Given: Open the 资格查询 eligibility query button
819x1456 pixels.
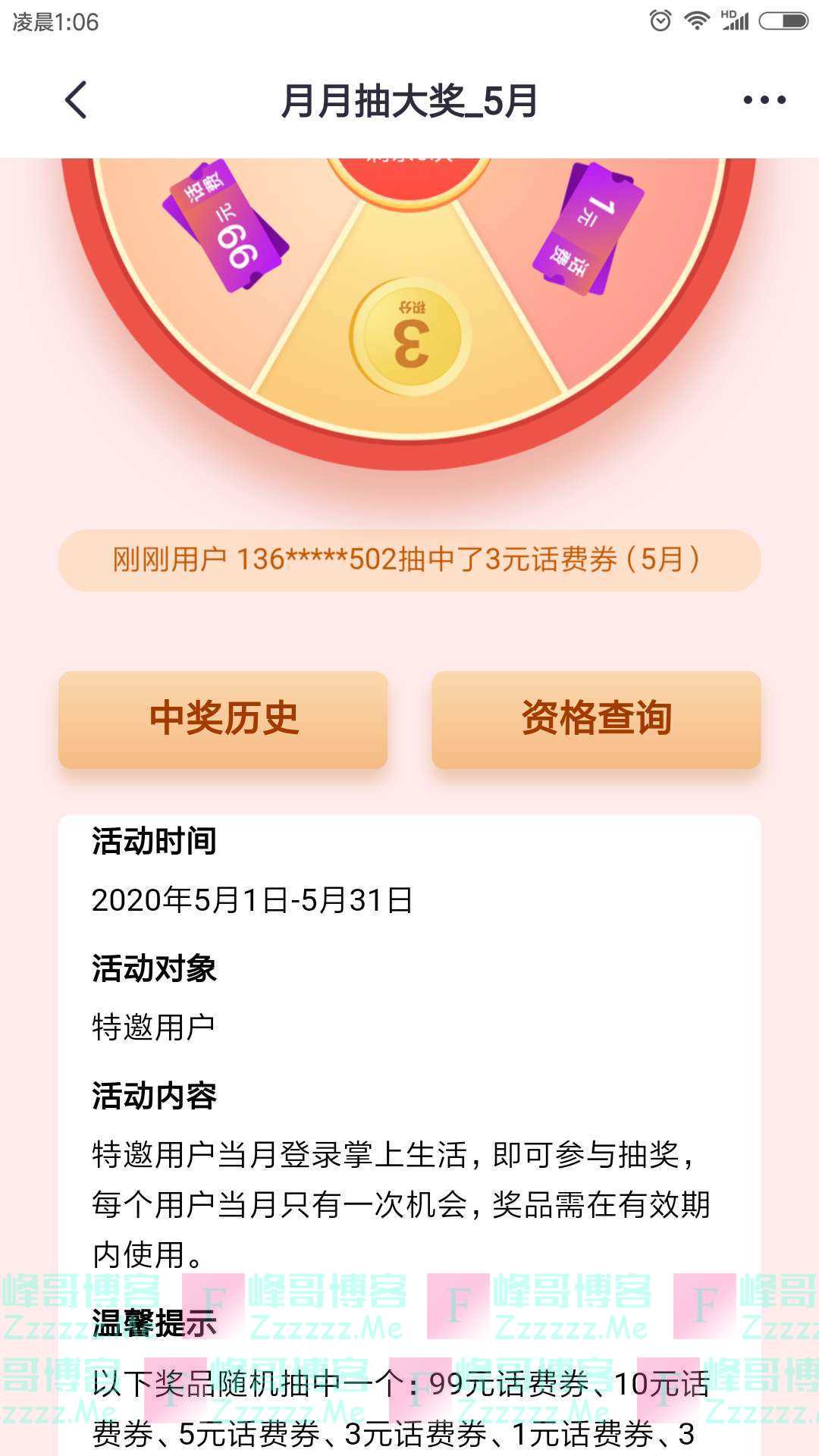Looking at the screenshot, I should pos(595,719).
